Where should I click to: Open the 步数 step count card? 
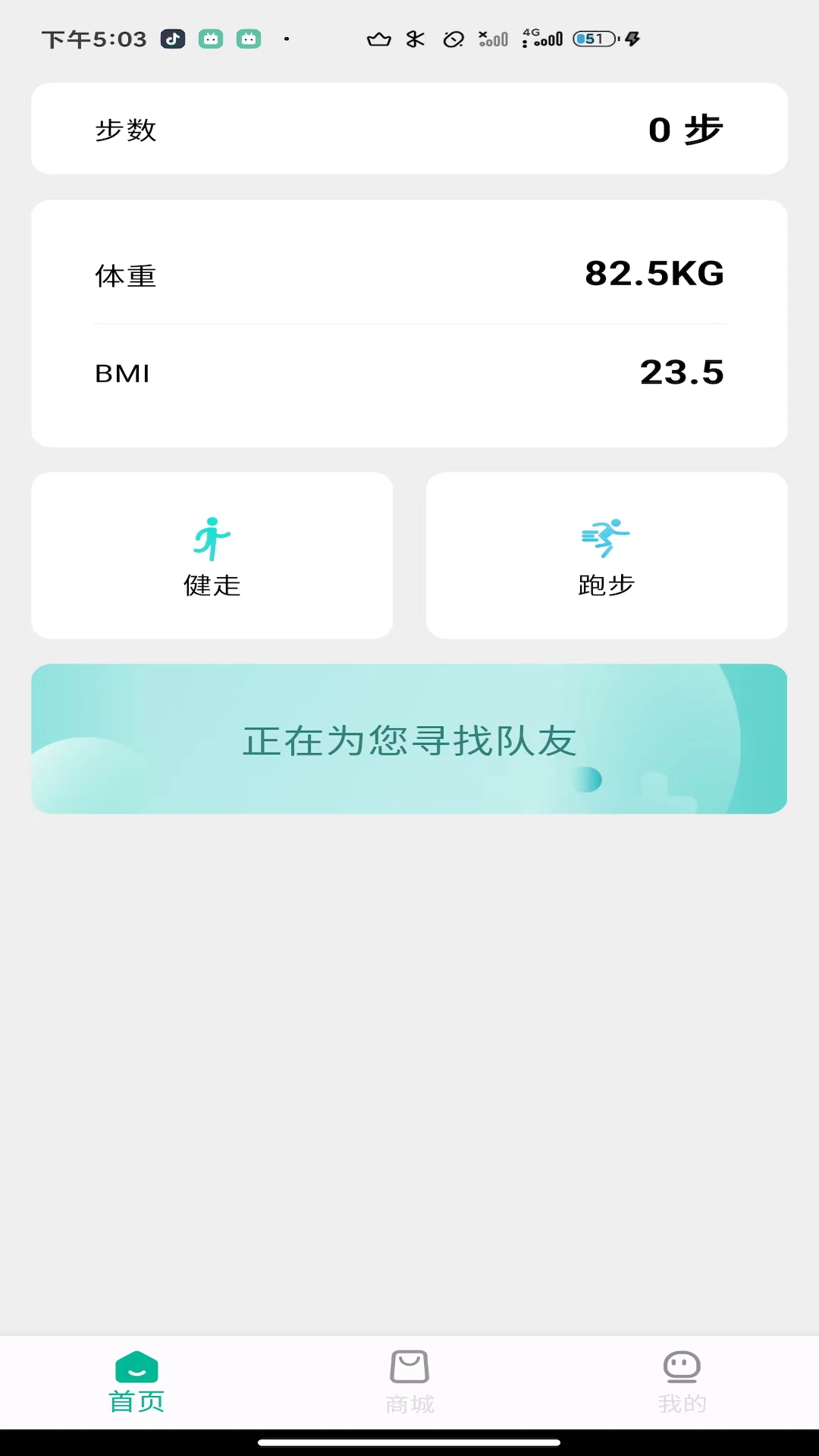coord(409,129)
